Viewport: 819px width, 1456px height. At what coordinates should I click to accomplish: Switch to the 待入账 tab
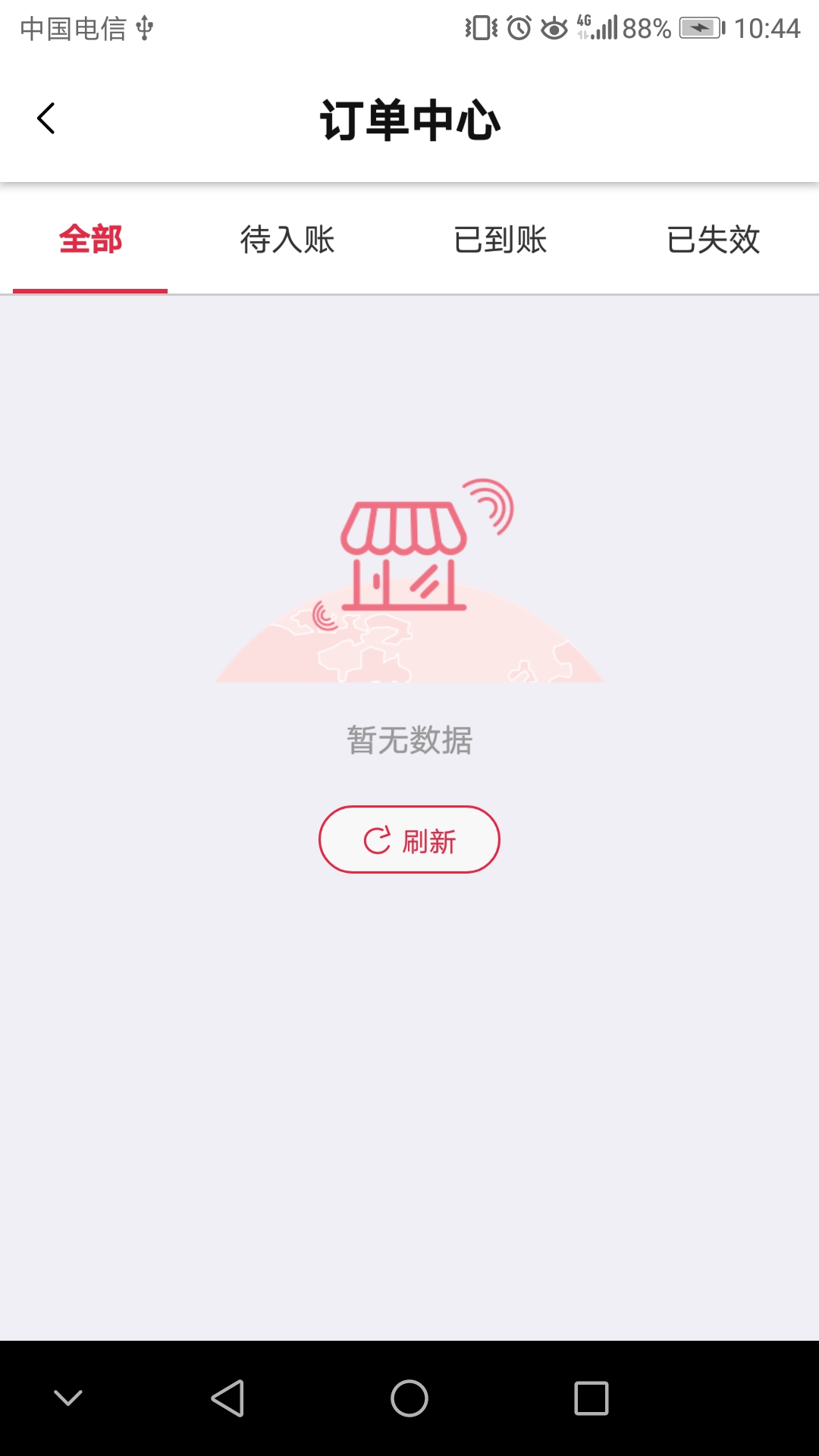(287, 240)
